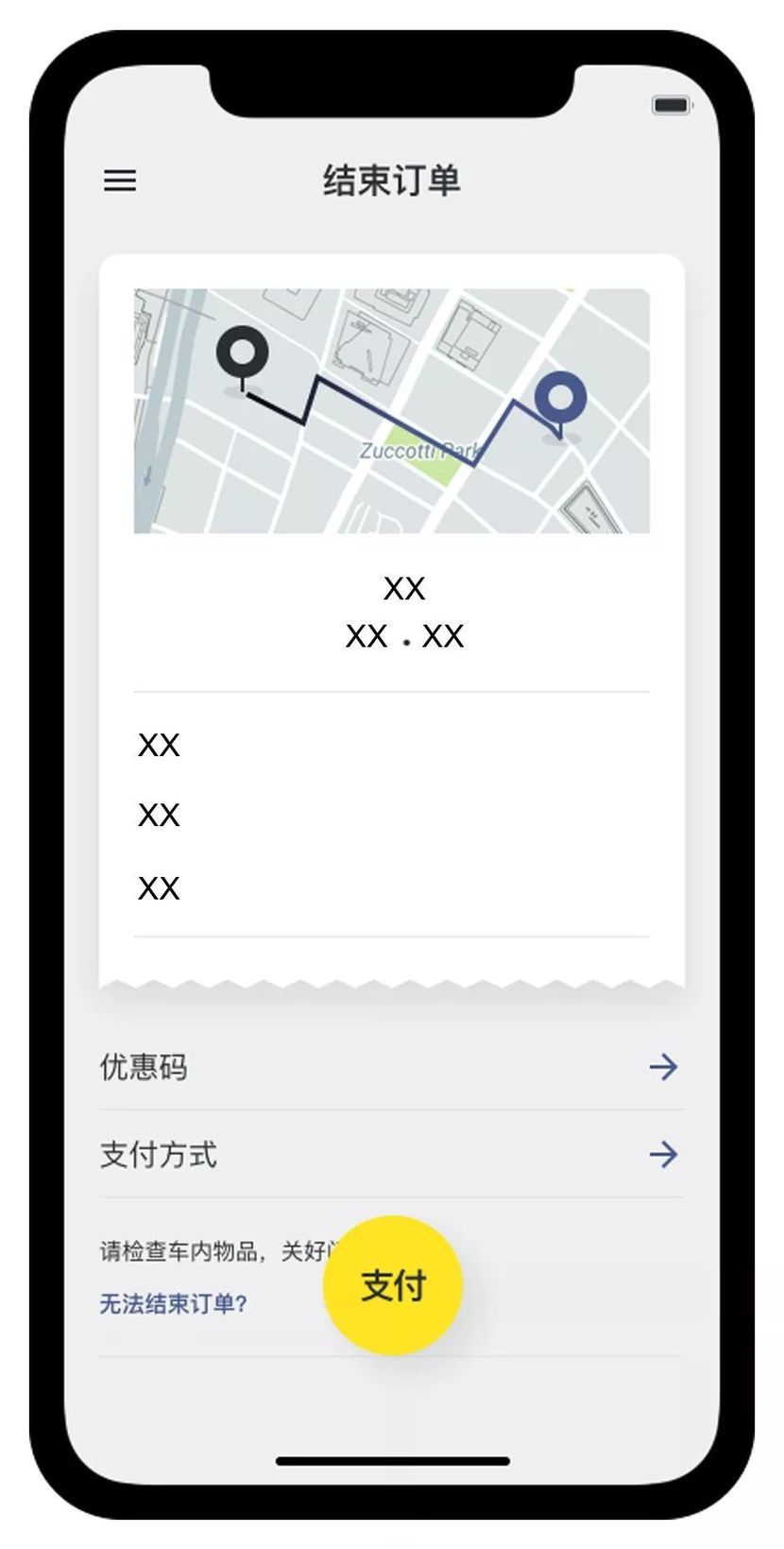Open the 优惠码 row
This screenshot has width=784, height=1549.
(390, 1067)
